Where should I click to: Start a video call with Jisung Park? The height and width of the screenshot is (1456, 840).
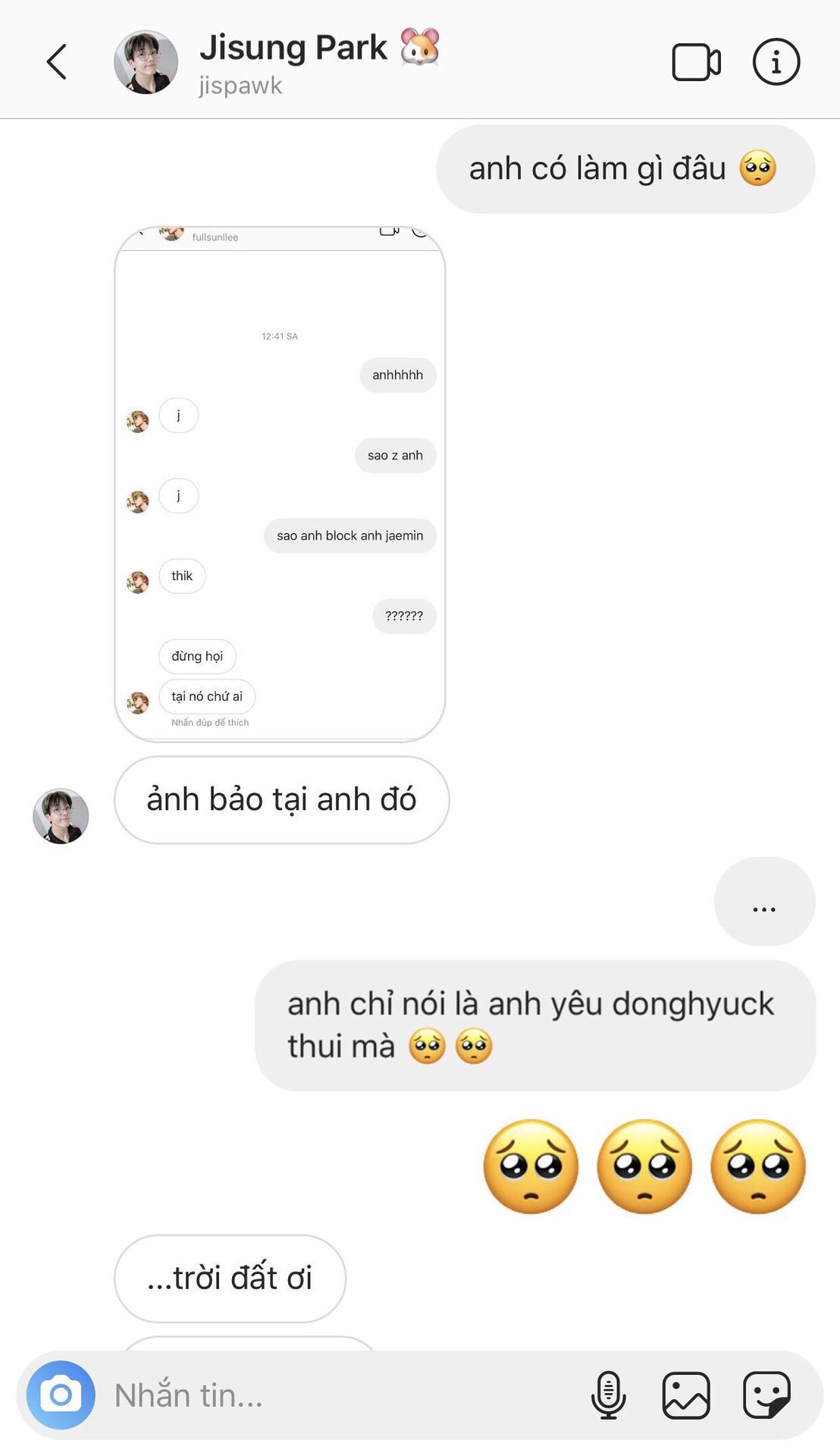pos(696,62)
